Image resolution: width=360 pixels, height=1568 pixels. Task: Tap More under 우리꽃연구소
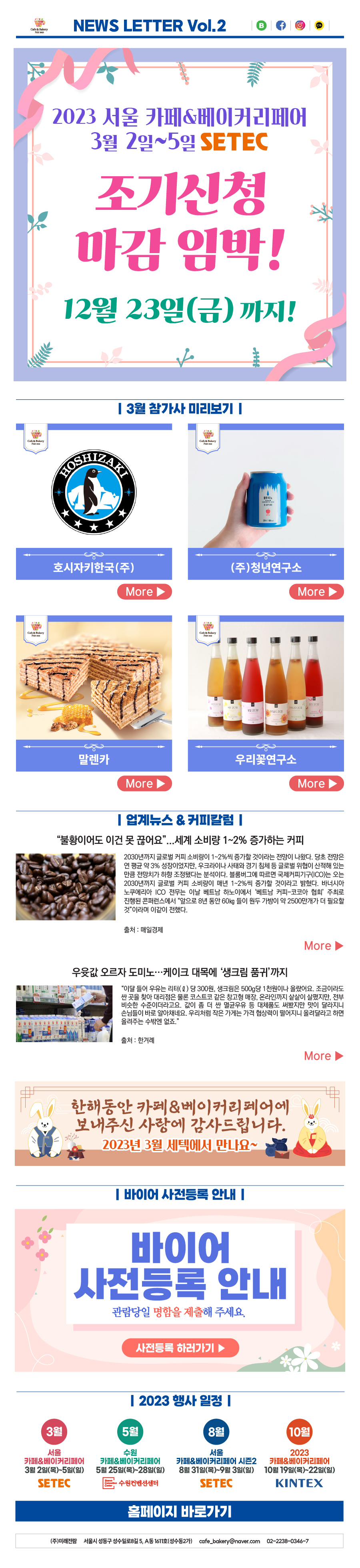coord(317,783)
